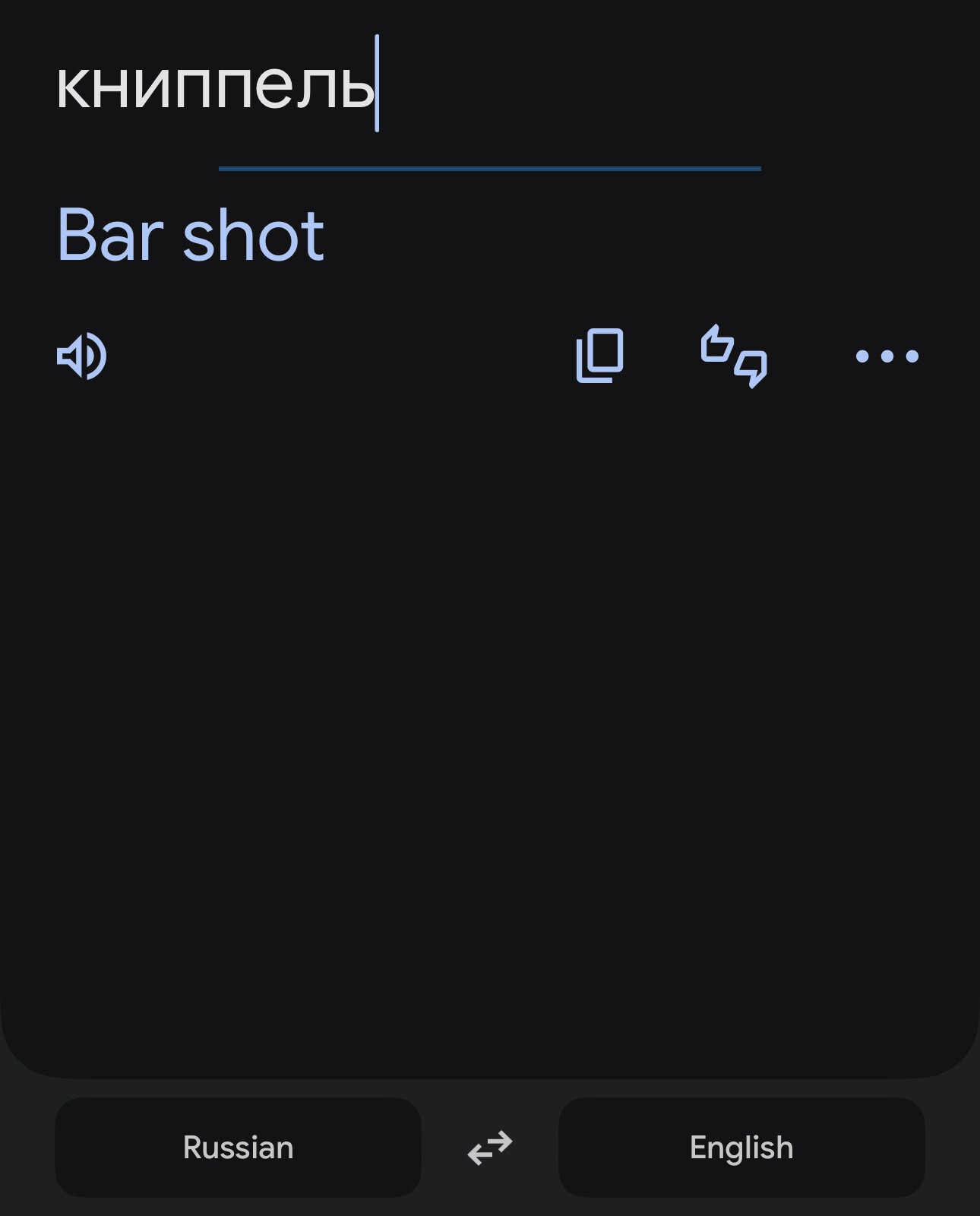Change the Russian source language

[x=238, y=1147]
